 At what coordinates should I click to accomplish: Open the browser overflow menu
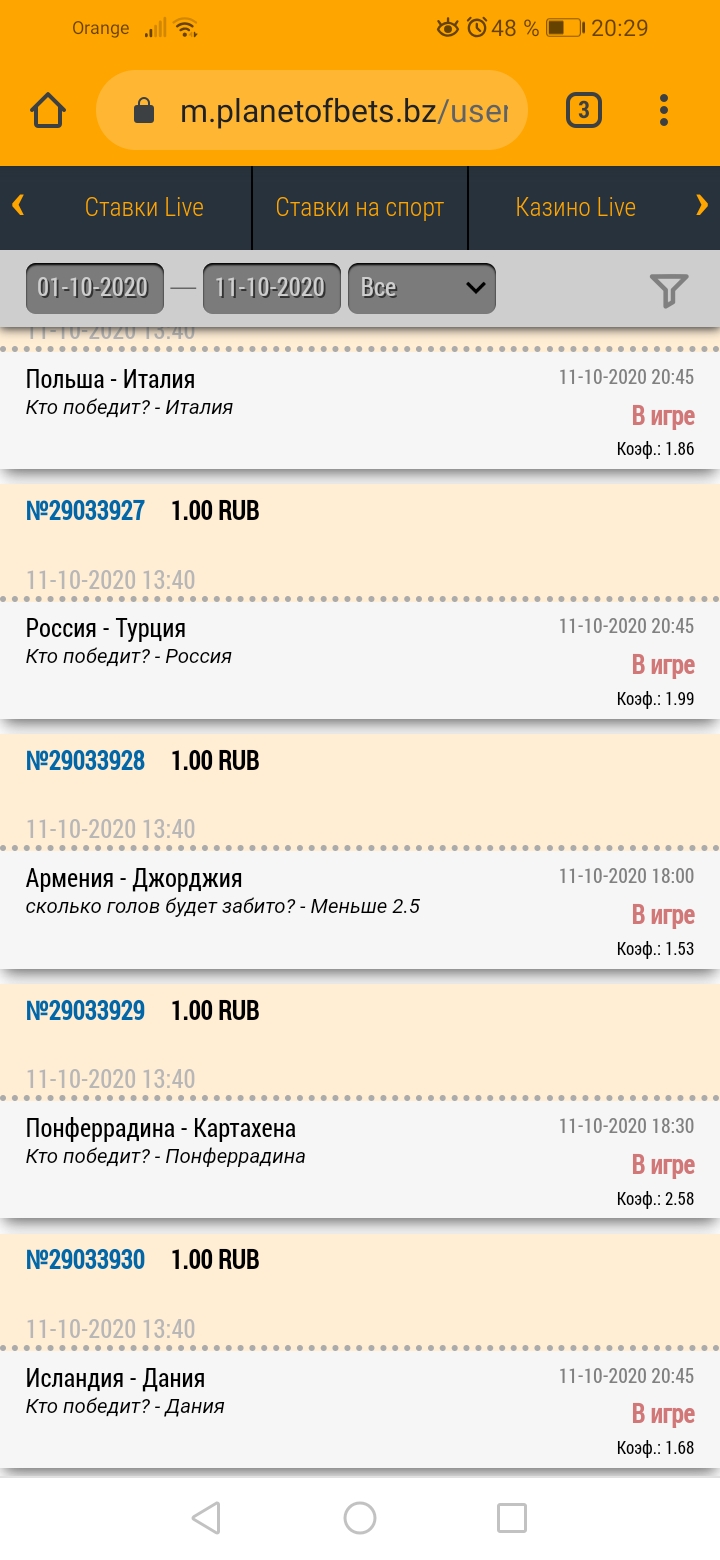point(664,110)
